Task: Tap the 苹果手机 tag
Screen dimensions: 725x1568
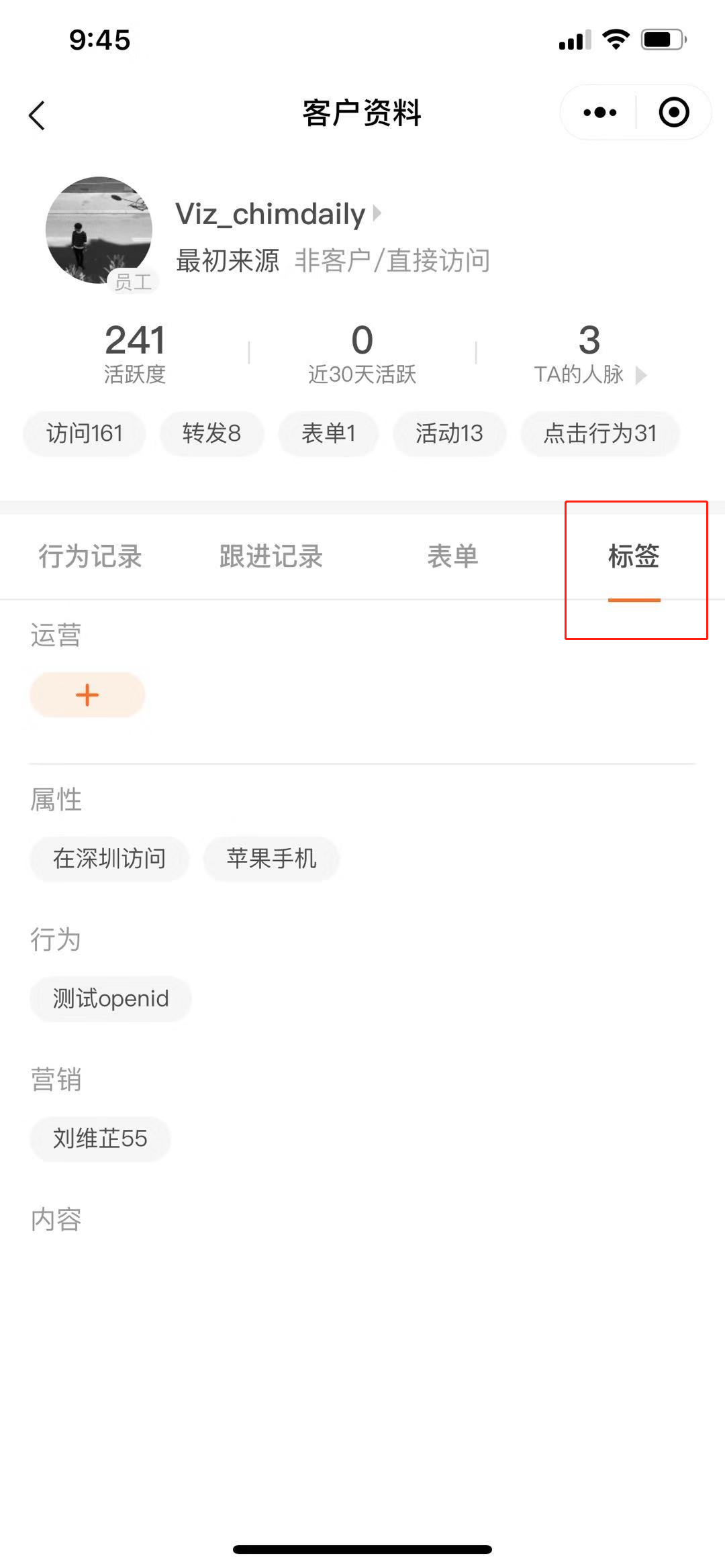Action: (271, 859)
